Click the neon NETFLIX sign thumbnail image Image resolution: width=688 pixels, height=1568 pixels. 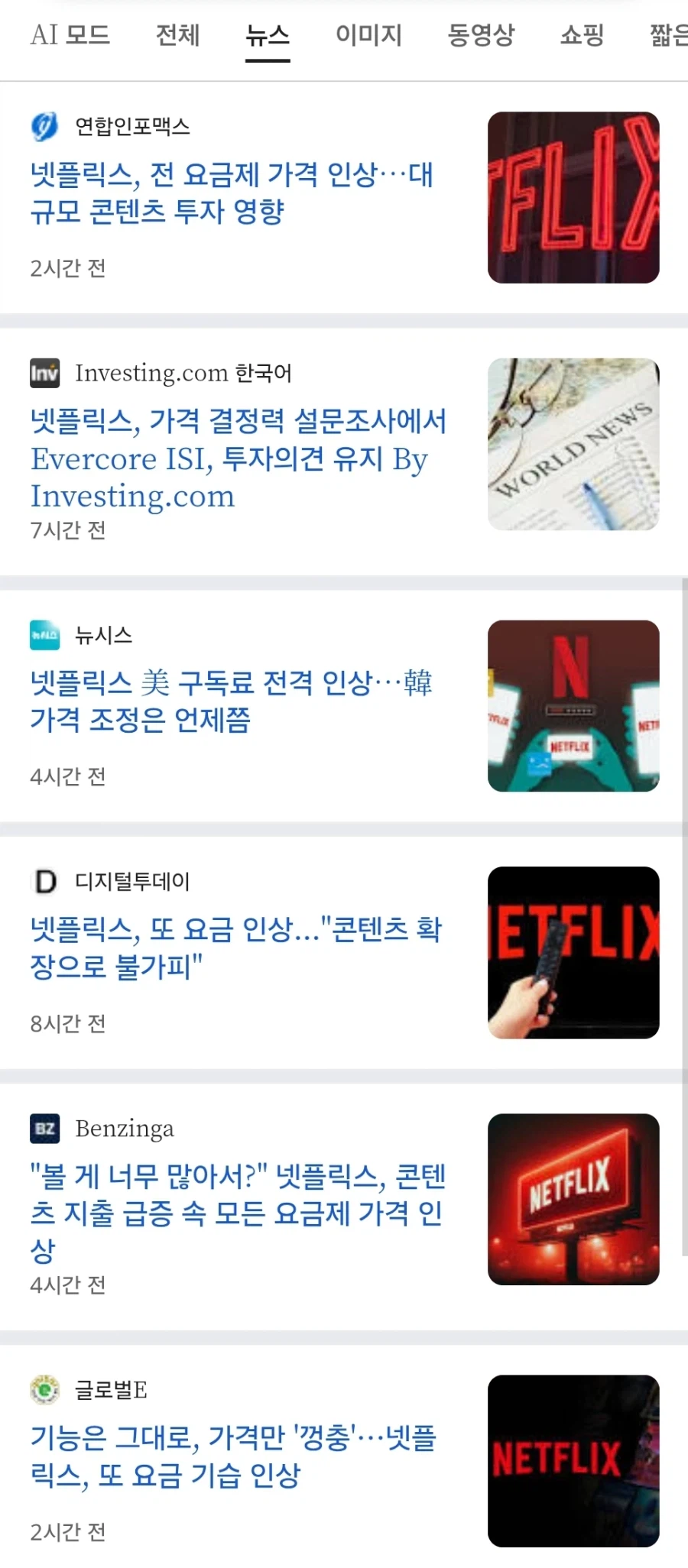click(573, 194)
